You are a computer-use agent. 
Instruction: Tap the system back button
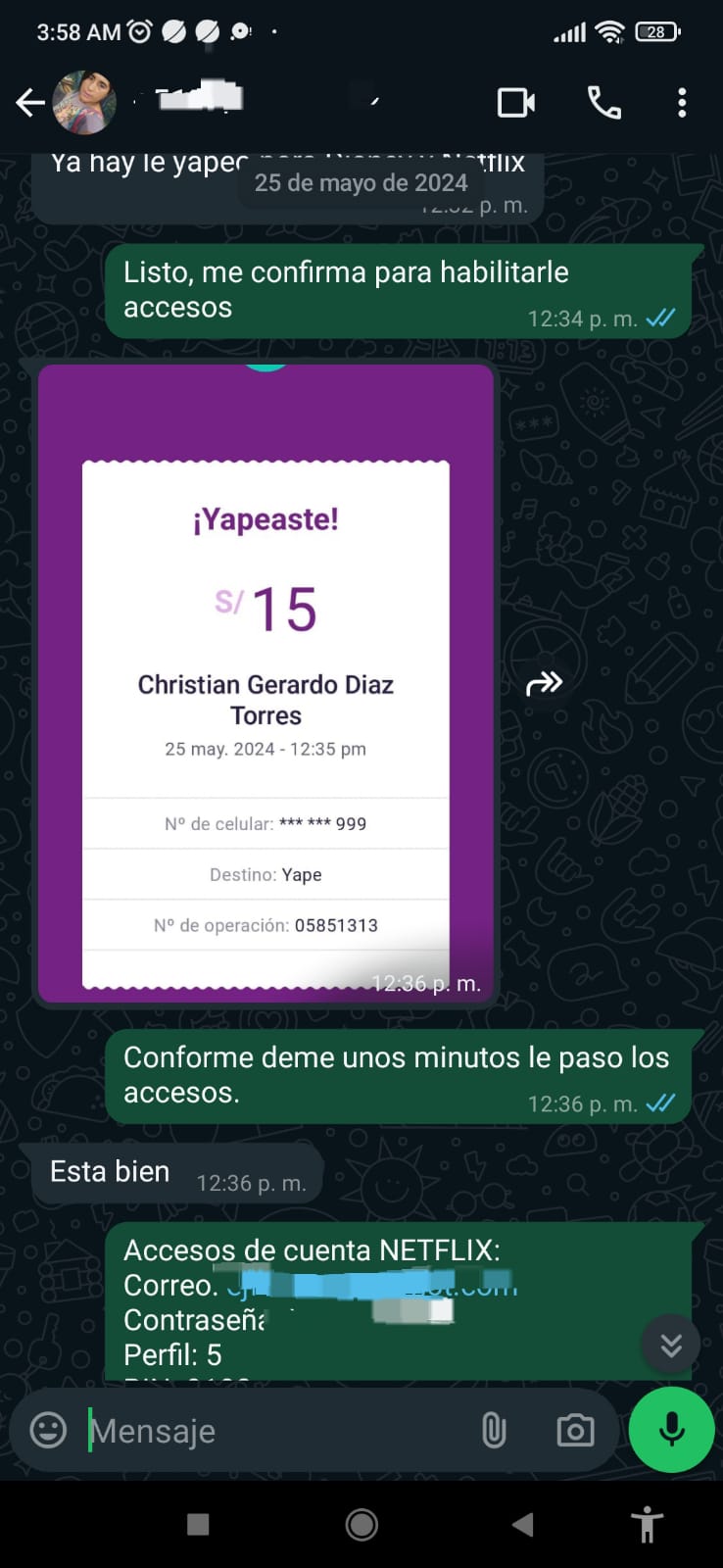coord(523,1524)
